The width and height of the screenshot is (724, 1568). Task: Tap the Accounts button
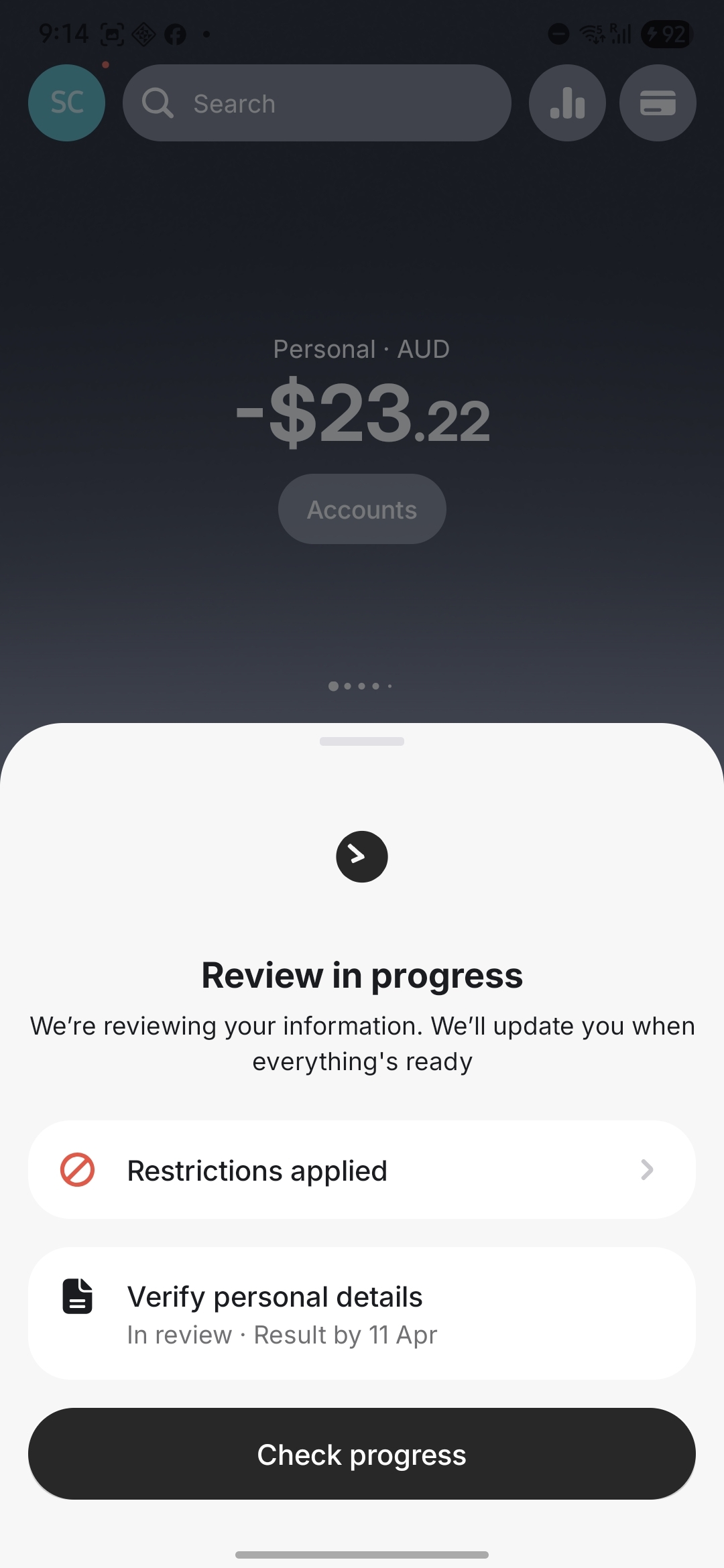click(x=362, y=509)
